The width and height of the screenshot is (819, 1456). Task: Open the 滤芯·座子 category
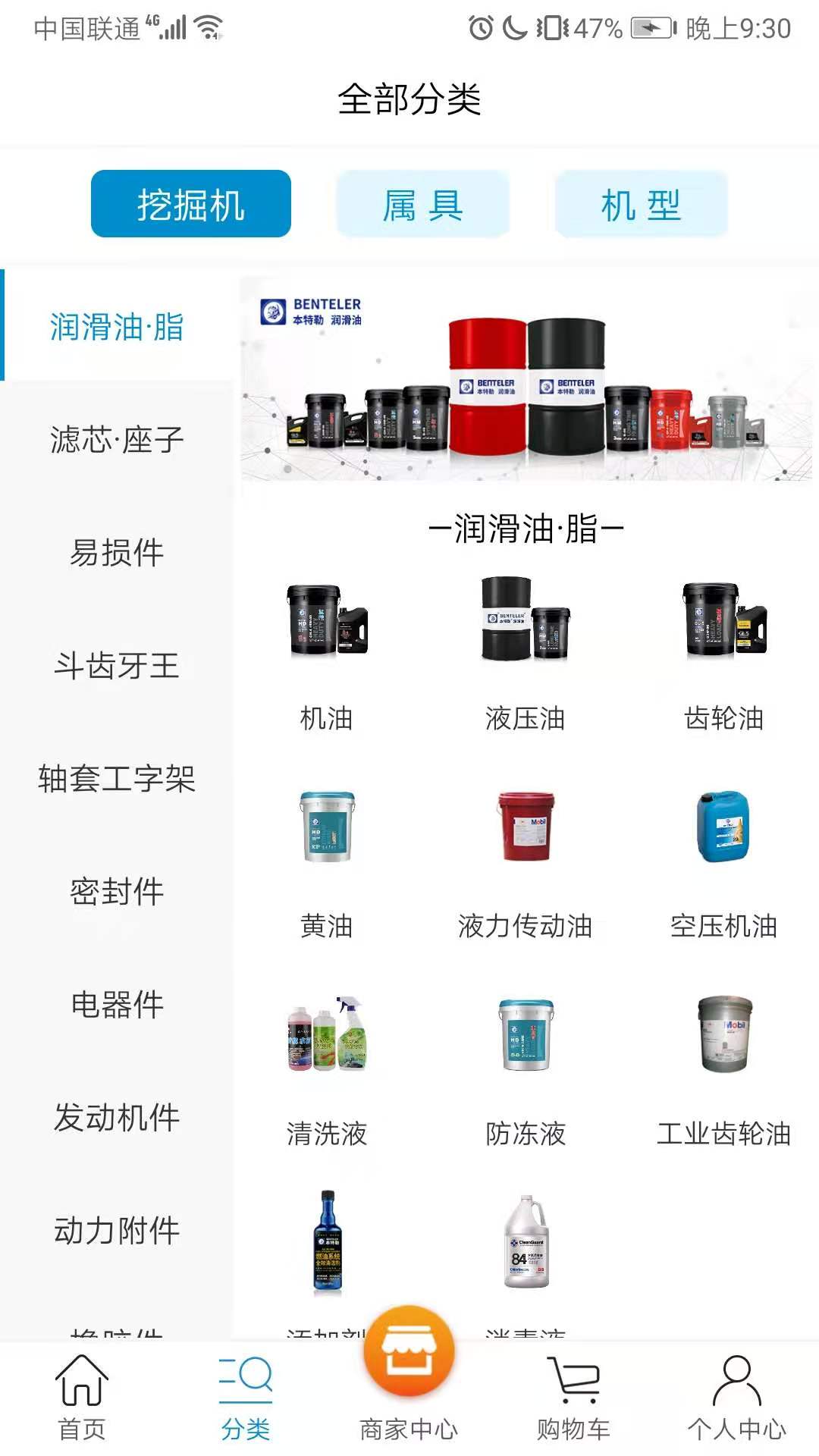[117, 440]
